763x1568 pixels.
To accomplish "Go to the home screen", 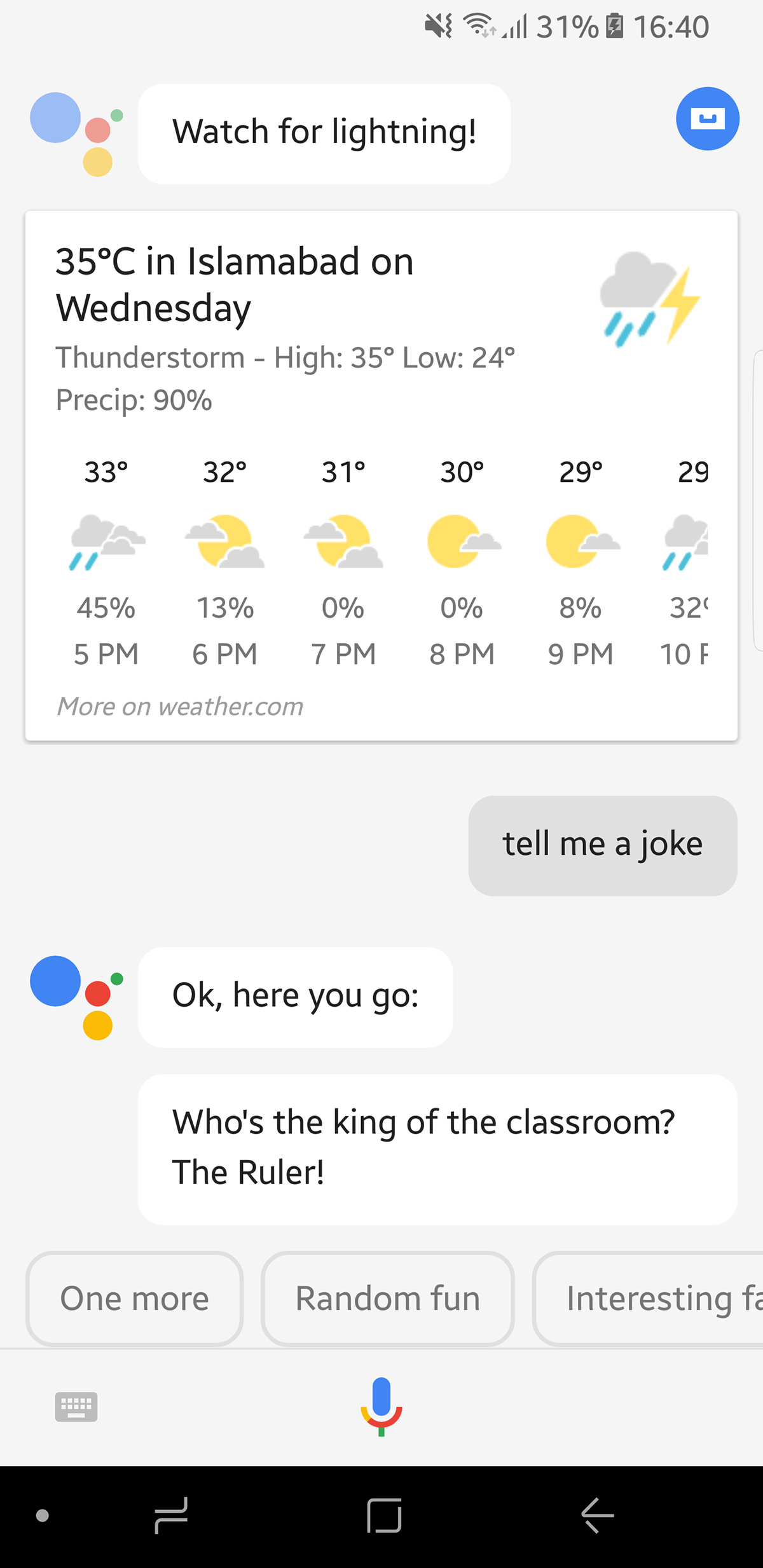I will 384,1515.
